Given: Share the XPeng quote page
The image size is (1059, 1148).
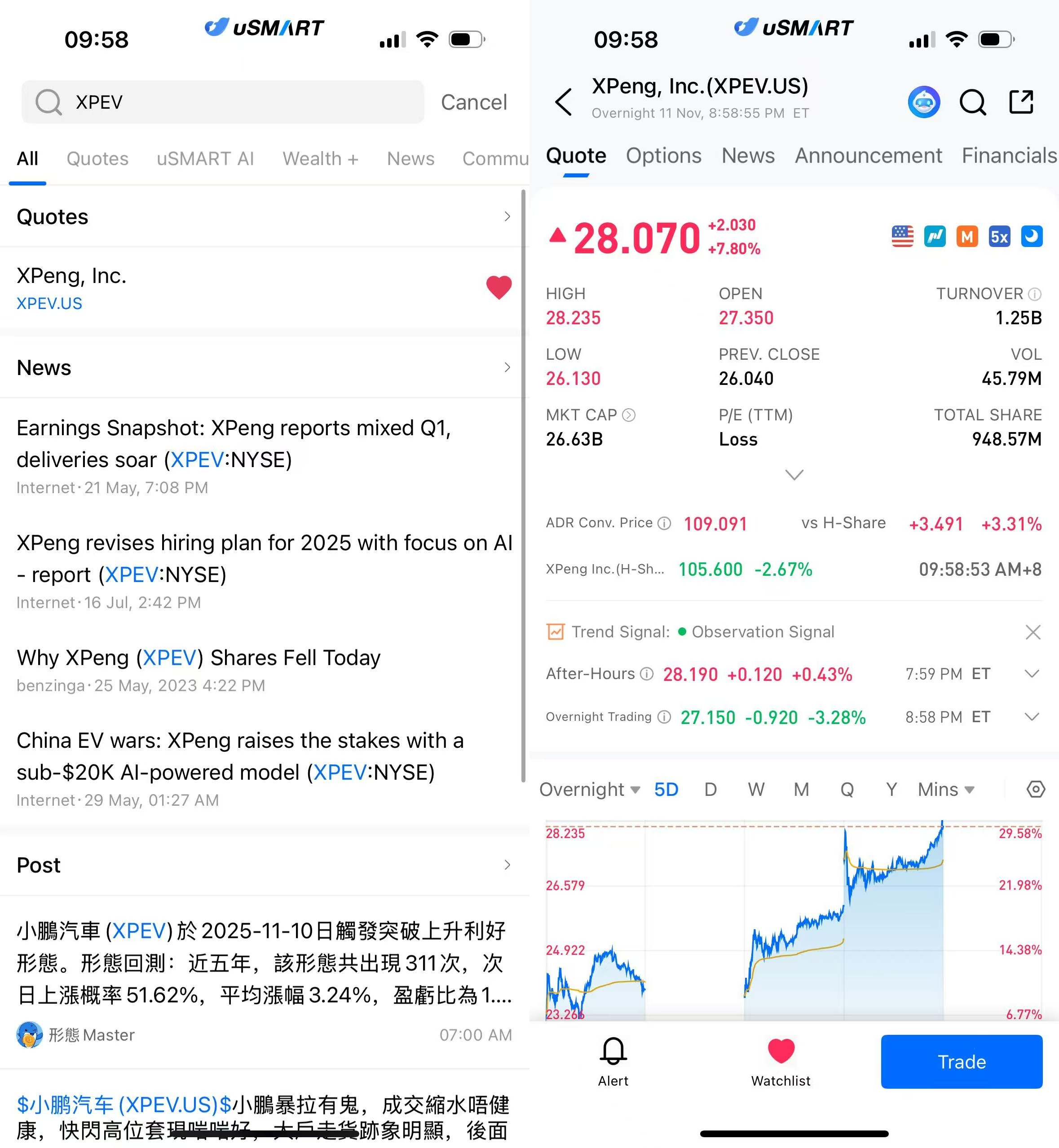Looking at the screenshot, I should point(1021,102).
